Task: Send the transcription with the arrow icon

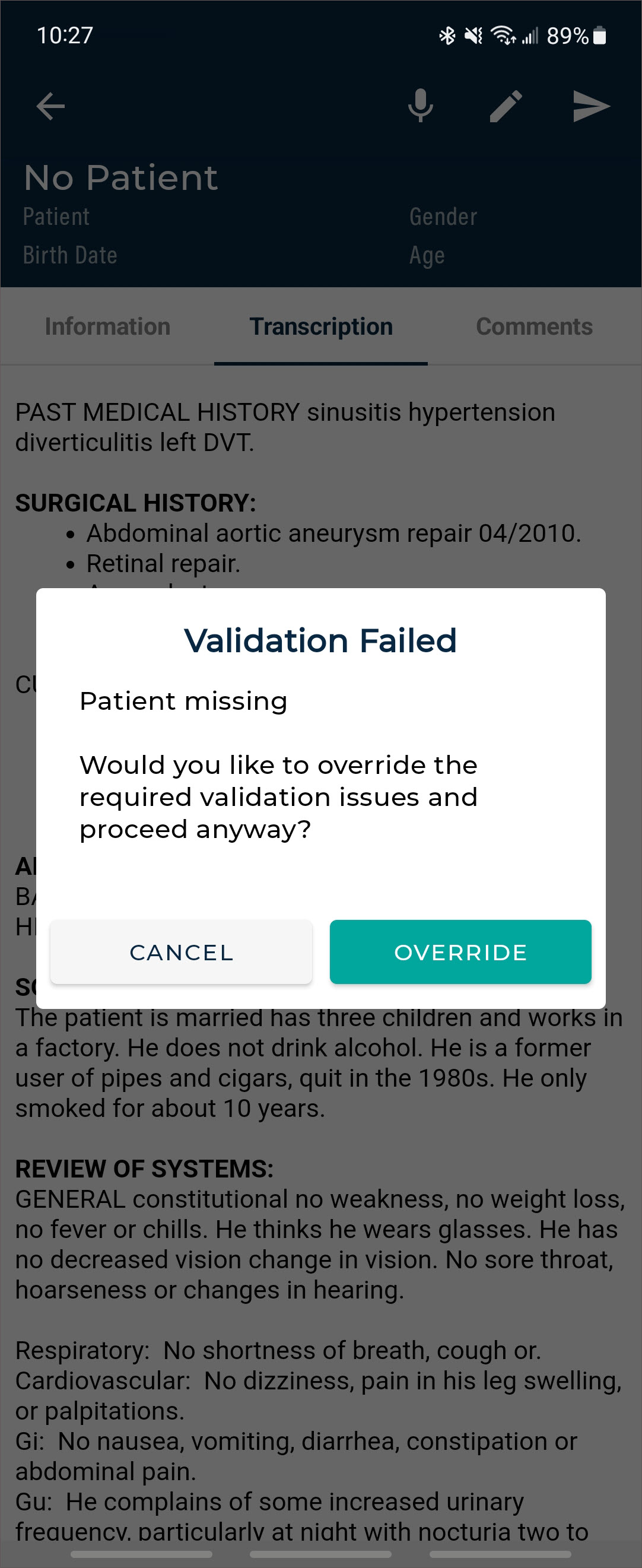Action: (x=591, y=106)
